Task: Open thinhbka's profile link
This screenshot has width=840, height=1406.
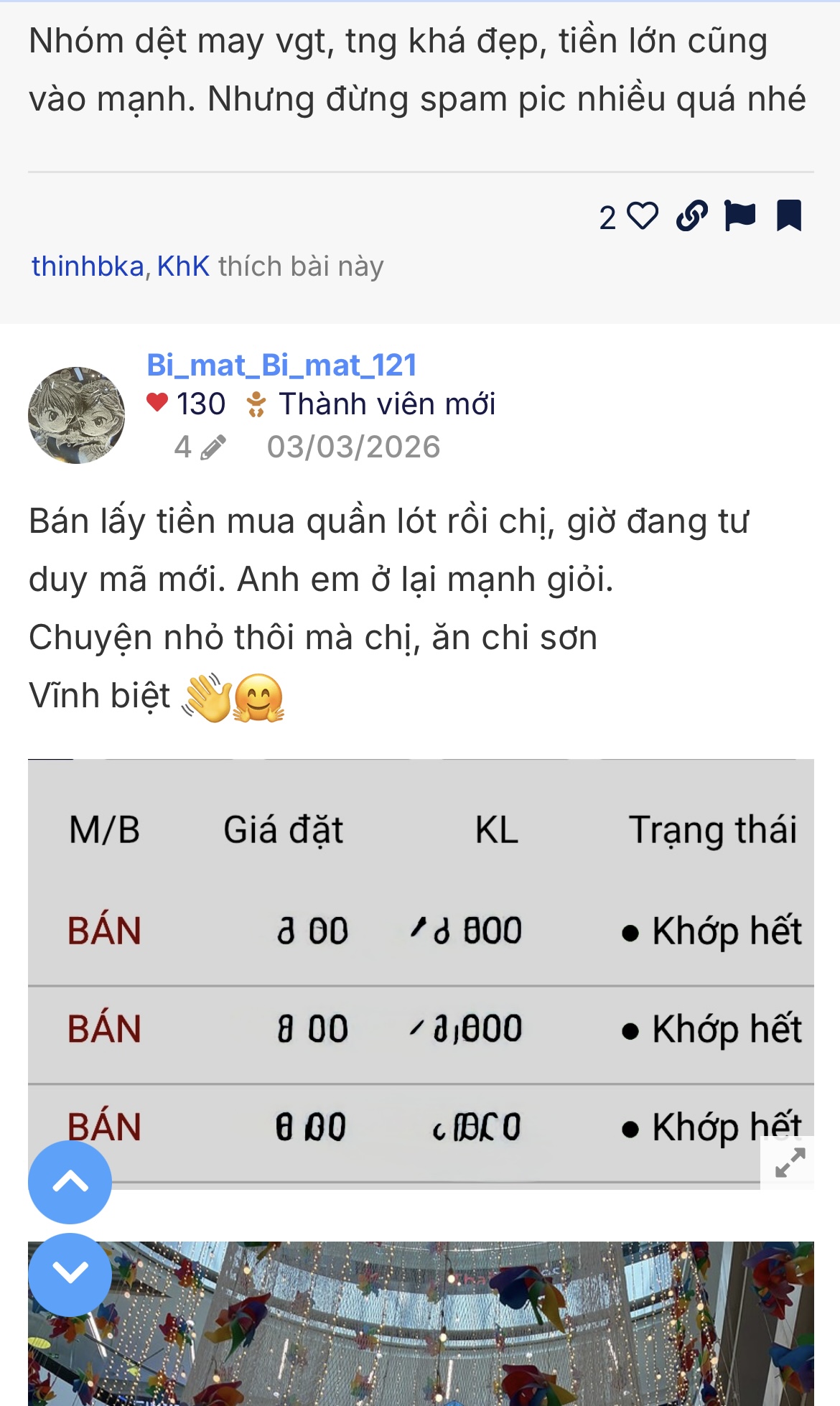Action: pos(88,266)
